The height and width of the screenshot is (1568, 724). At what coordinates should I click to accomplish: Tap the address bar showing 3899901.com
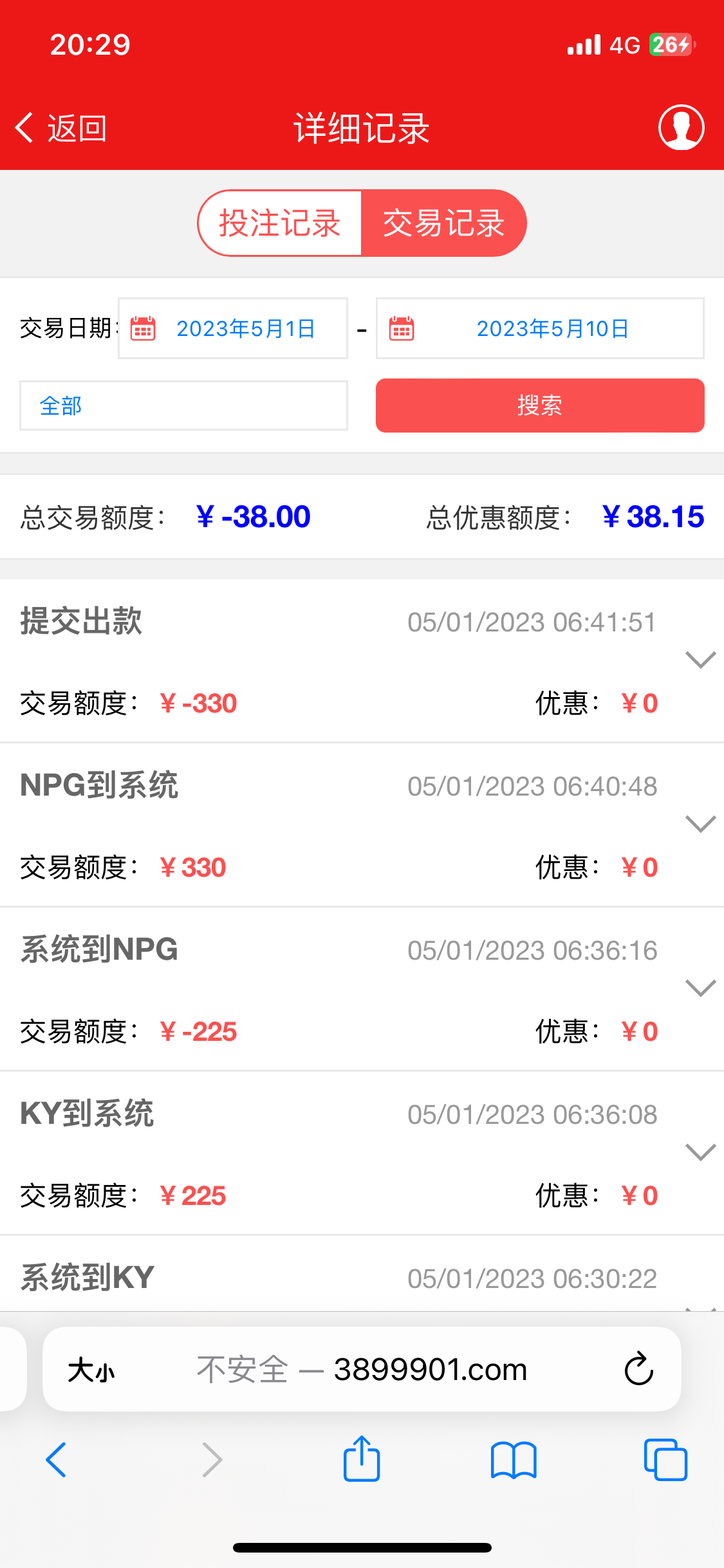click(x=362, y=1368)
